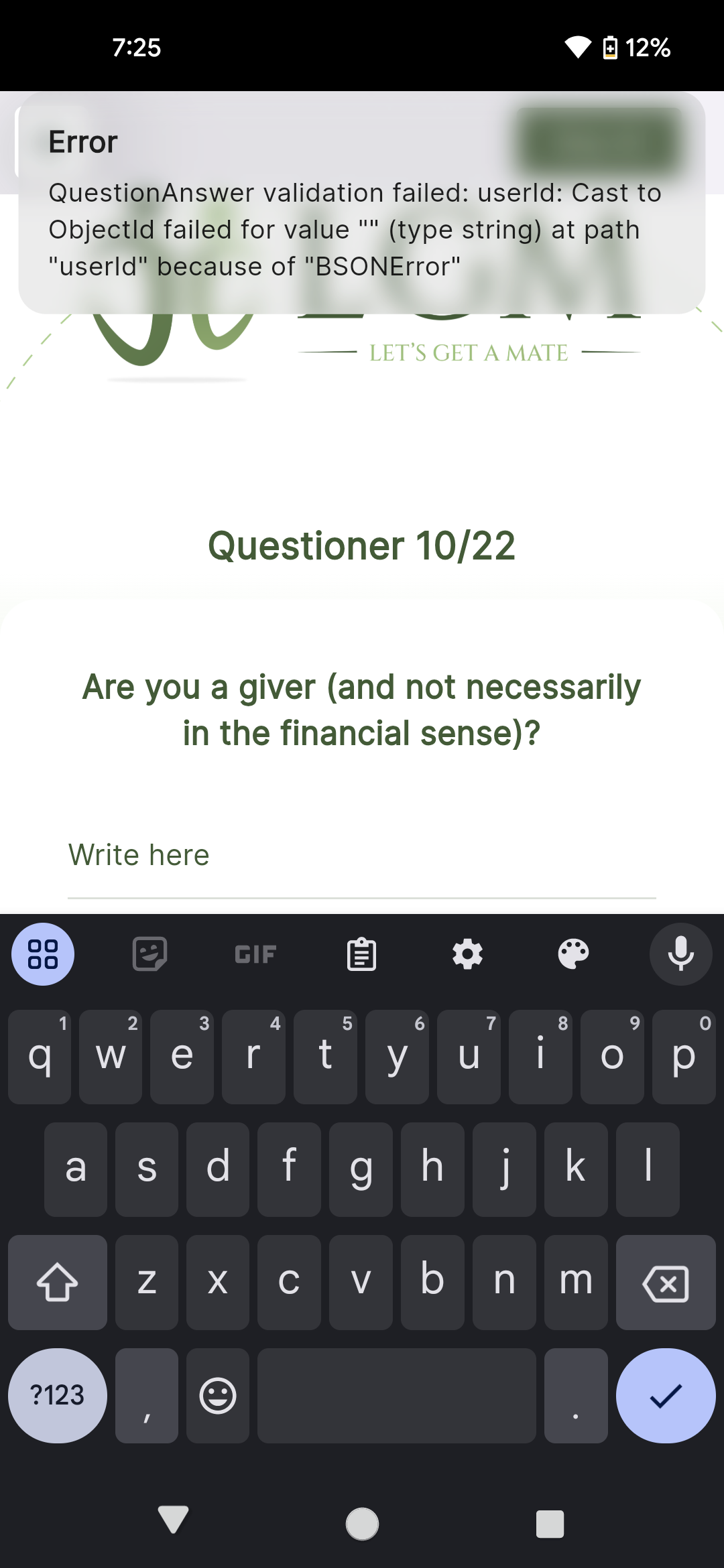
Task: Open keyboard settings gear
Action: pos(467,954)
